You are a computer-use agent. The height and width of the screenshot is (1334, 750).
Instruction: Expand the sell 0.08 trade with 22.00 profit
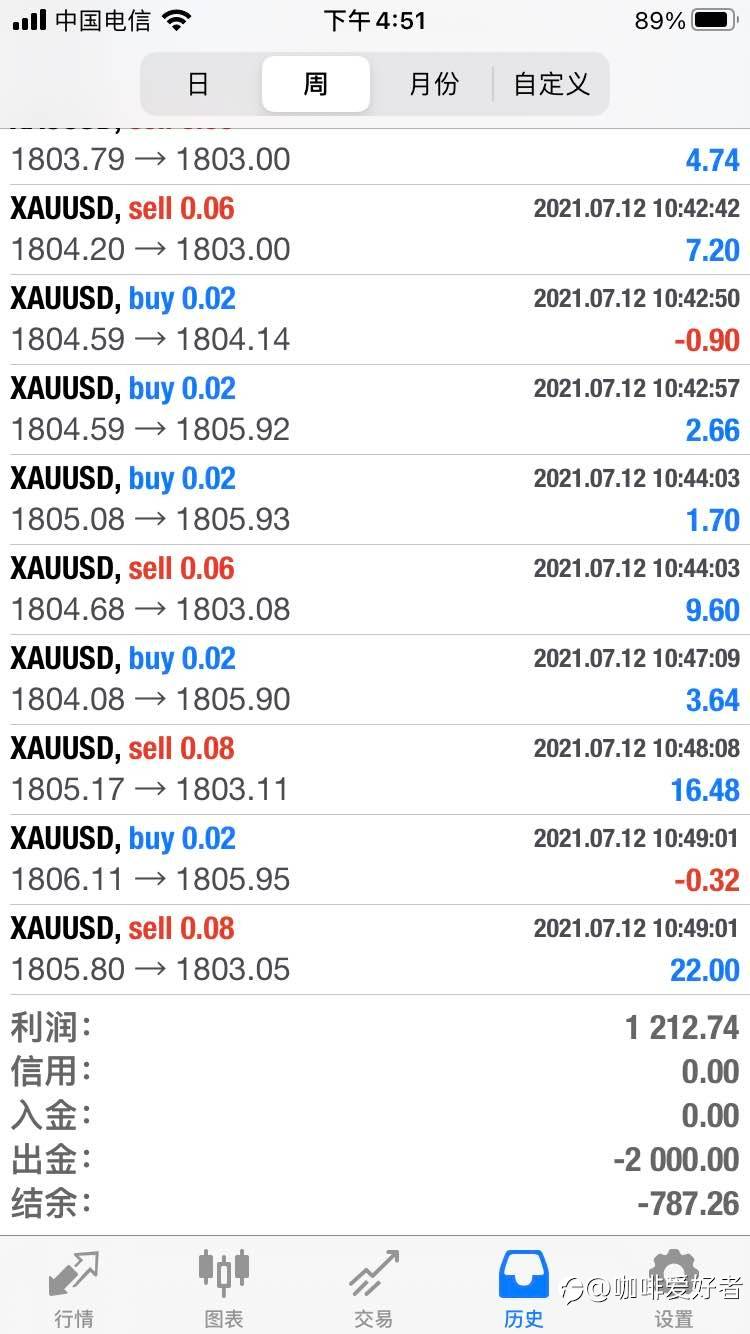(375, 949)
